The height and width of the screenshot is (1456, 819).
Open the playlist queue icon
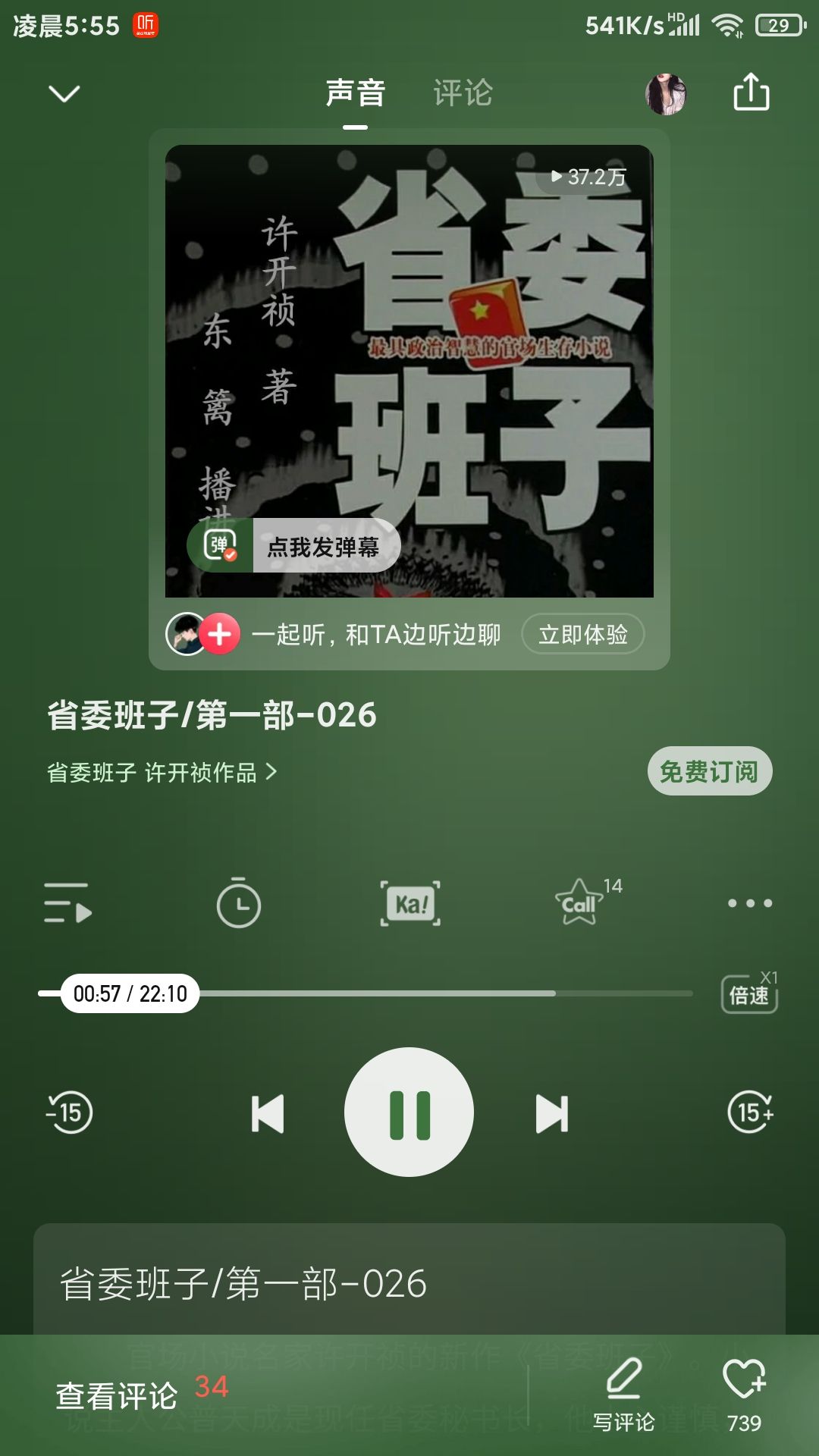point(67,903)
